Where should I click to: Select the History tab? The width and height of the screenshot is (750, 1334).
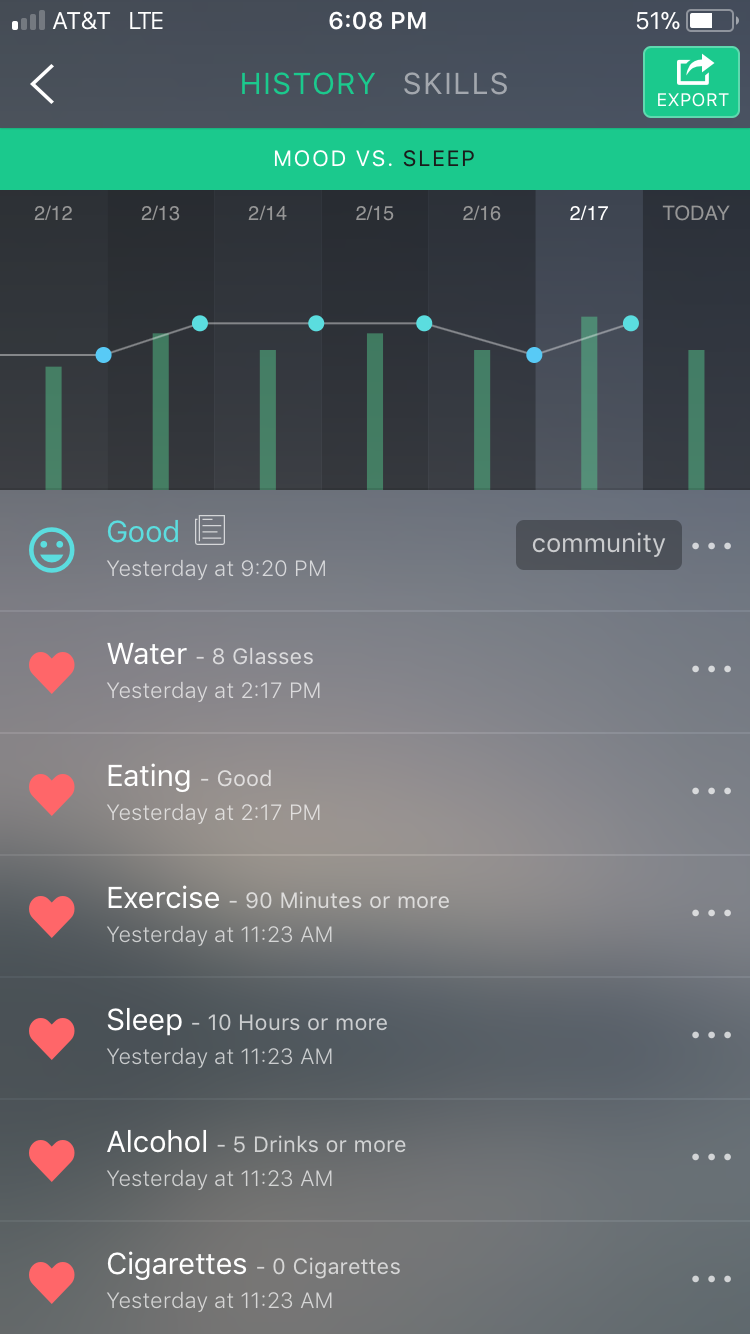308,84
